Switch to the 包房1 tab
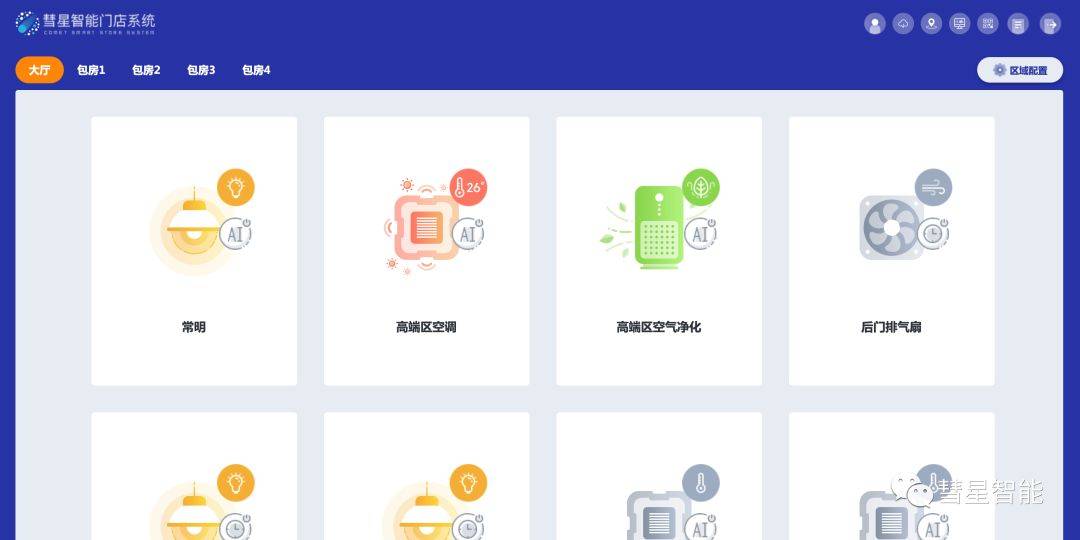 pos(91,70)
